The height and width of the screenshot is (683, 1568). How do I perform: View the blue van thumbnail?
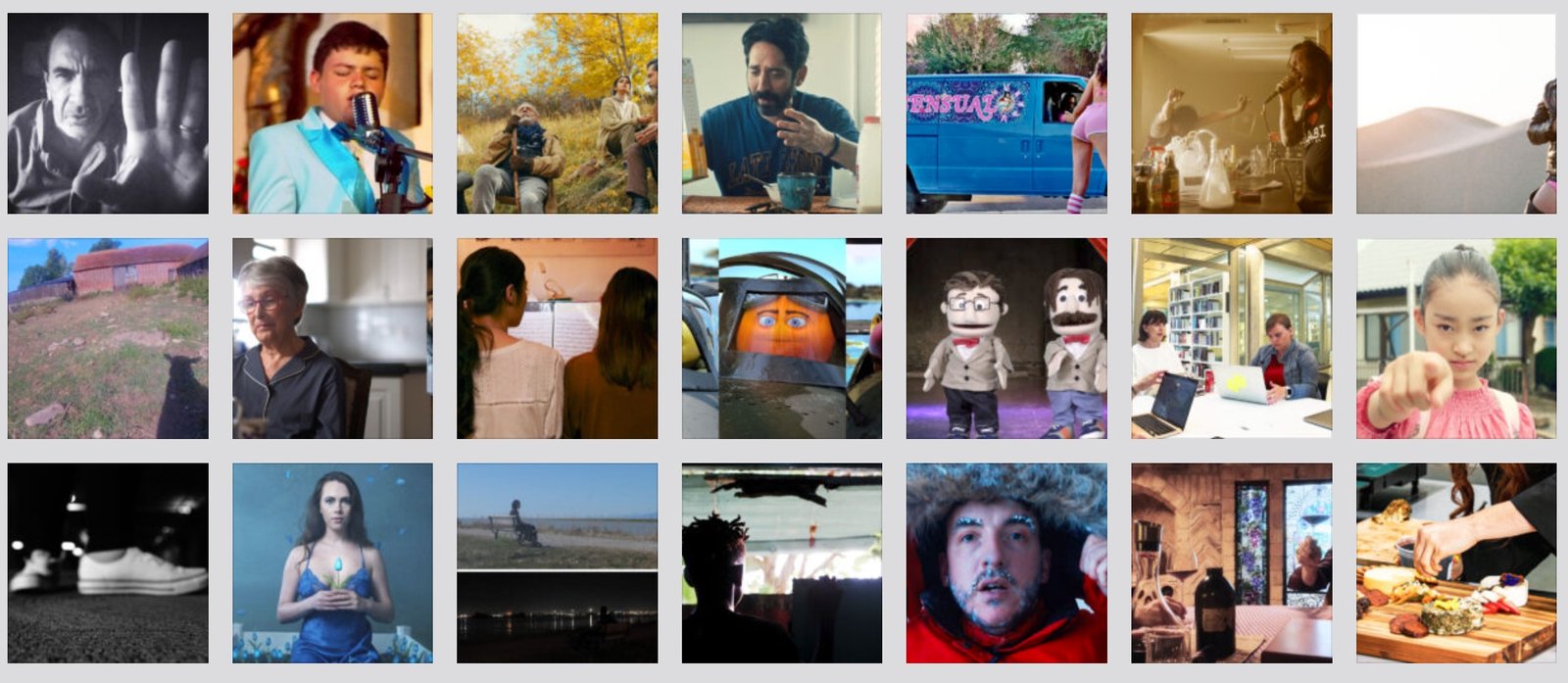coord(1006,113)
